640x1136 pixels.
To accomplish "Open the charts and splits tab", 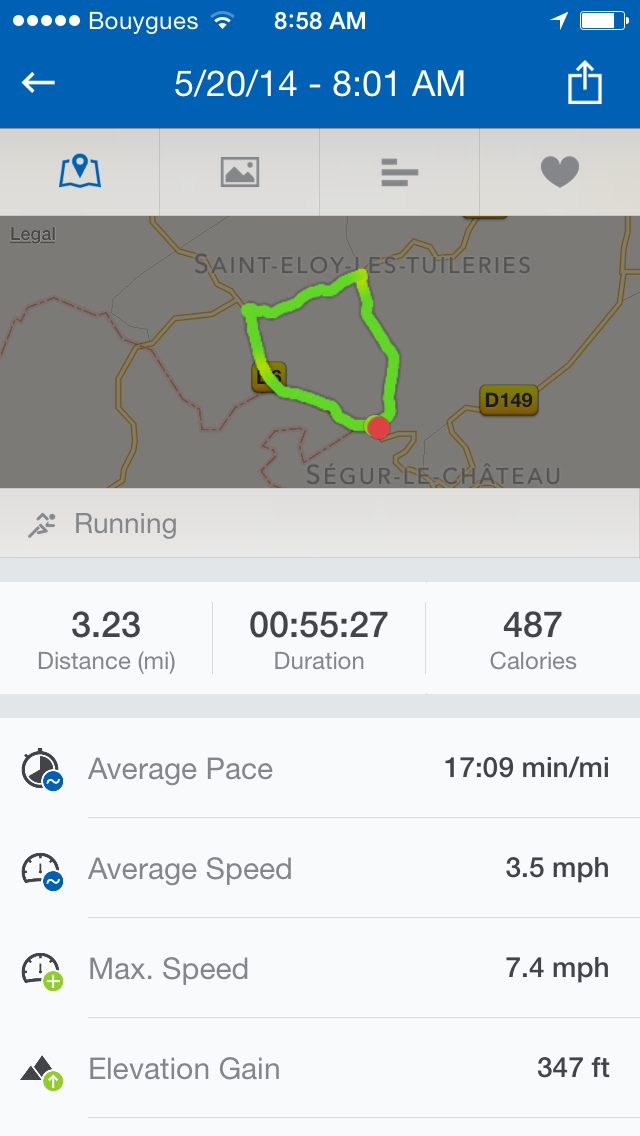I will [399, 173].
